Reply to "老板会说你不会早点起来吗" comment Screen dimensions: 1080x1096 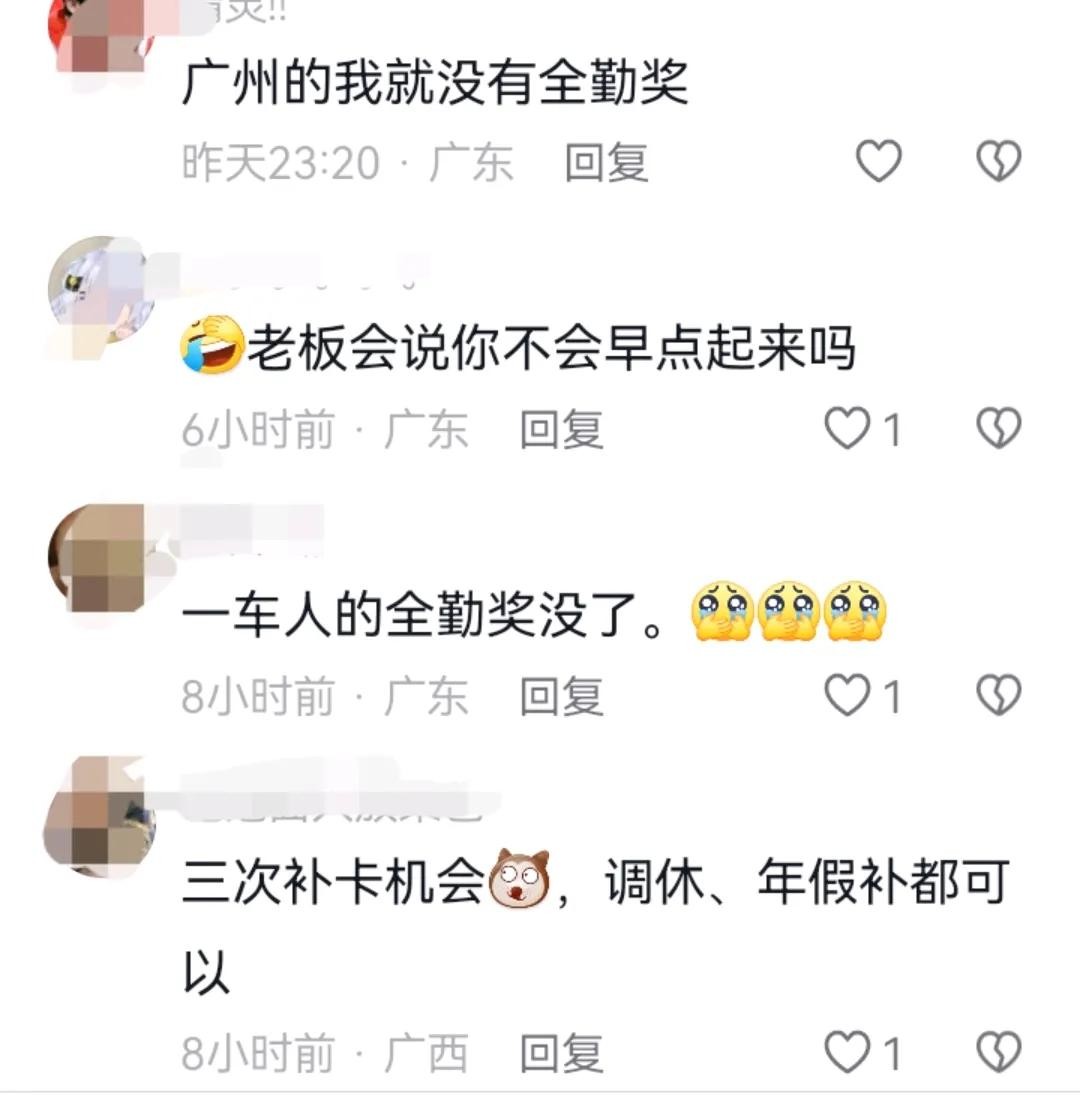click(x=562, y=430)
